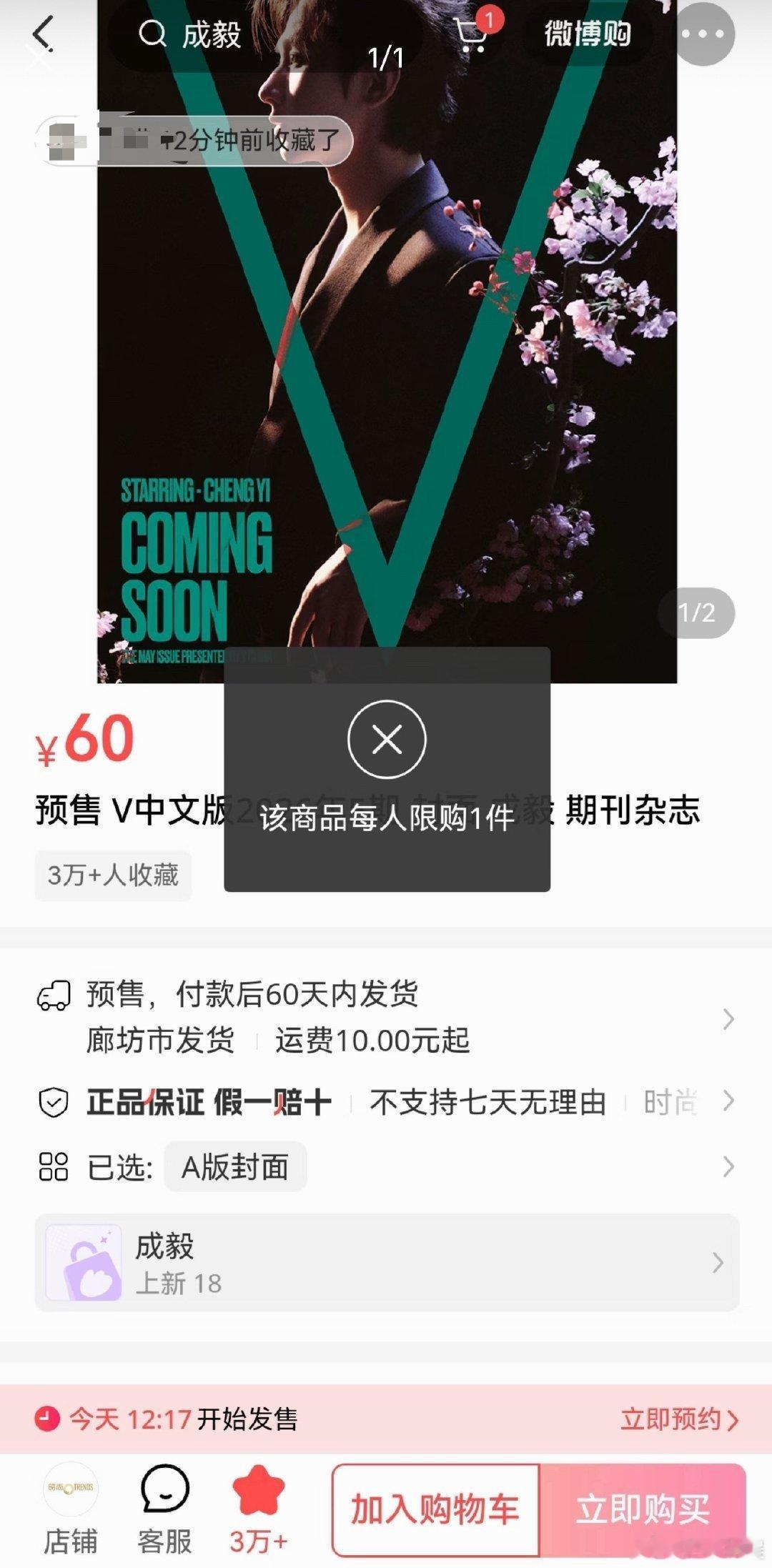Tap the grid icon beside 已选
This screenshot has width=772, height=1568.
pos(54,1166)
